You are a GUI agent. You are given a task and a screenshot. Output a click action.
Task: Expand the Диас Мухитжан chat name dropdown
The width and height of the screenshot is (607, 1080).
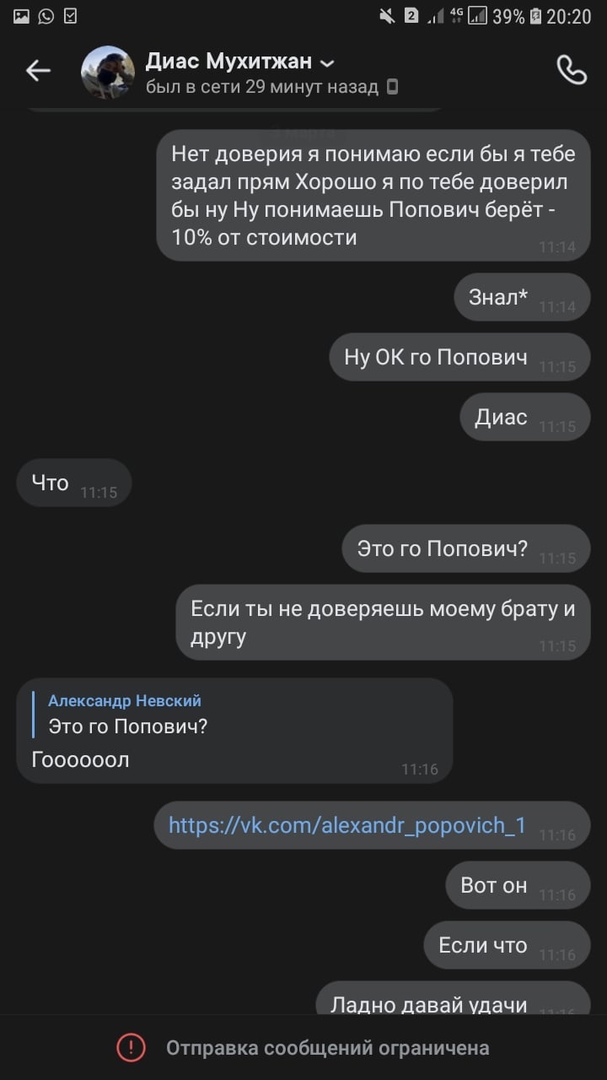point(328,63)
